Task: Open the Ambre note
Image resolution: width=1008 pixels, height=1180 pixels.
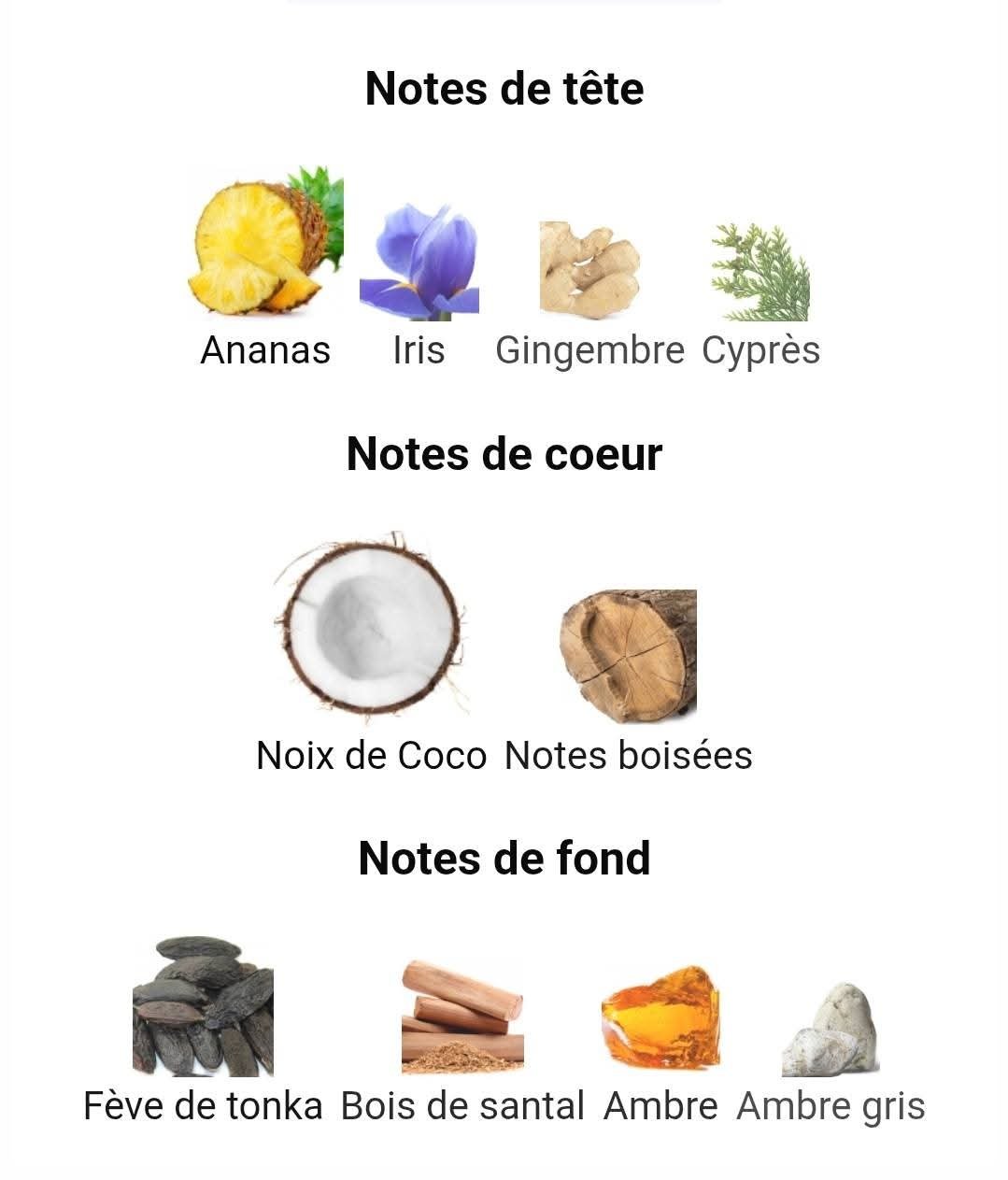Action: click(660, 1018)
